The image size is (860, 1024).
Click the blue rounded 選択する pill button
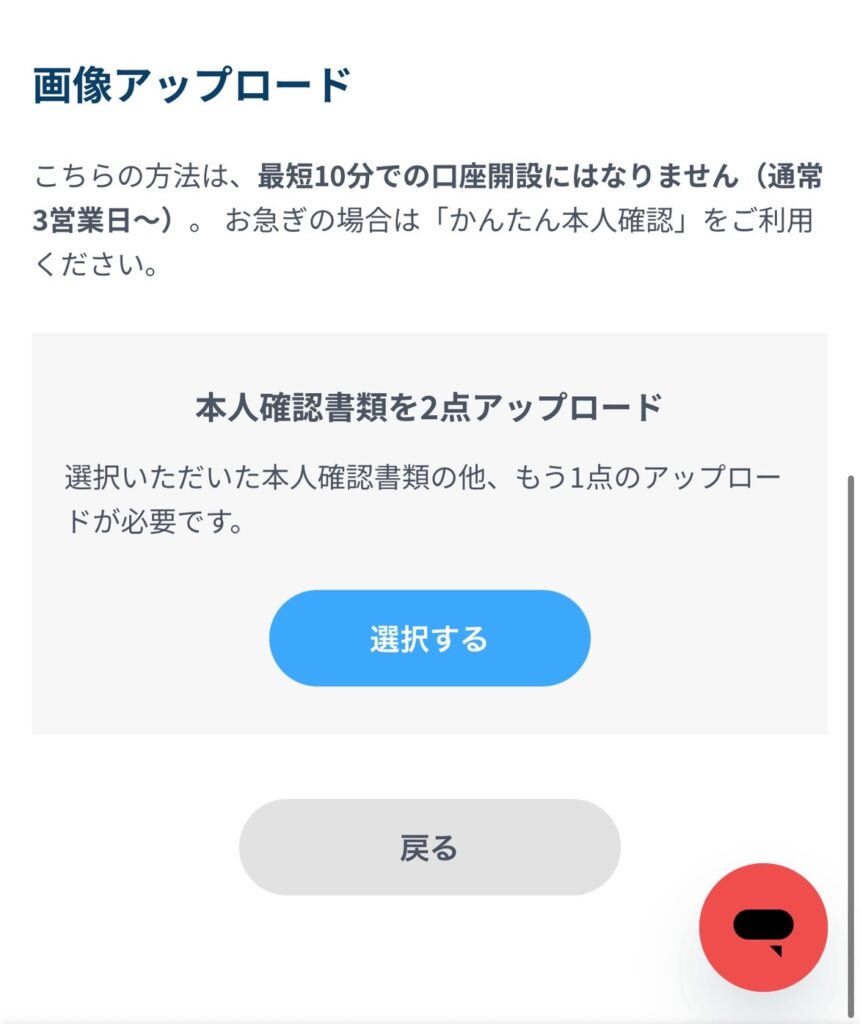coord(429,640)
